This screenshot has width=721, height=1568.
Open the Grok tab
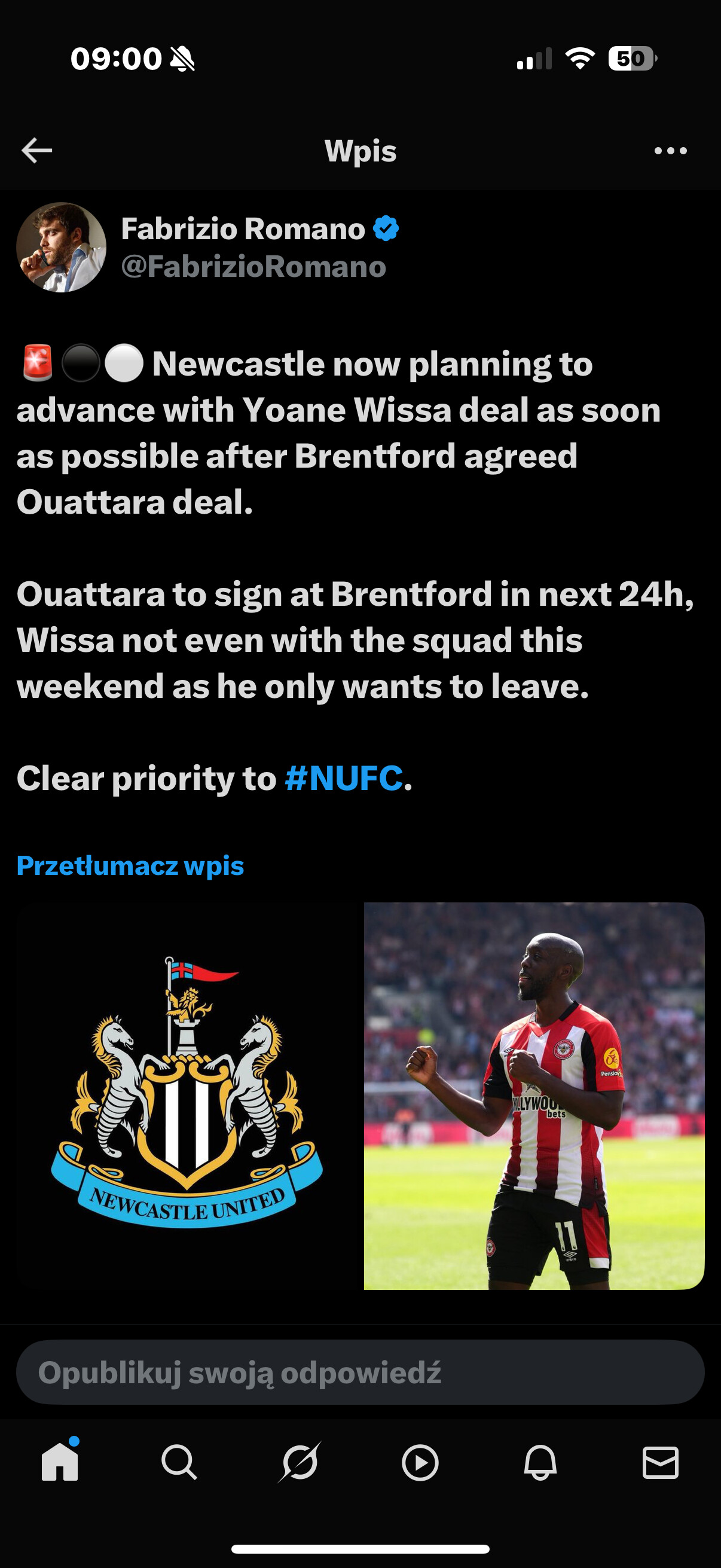point(300,1462)
